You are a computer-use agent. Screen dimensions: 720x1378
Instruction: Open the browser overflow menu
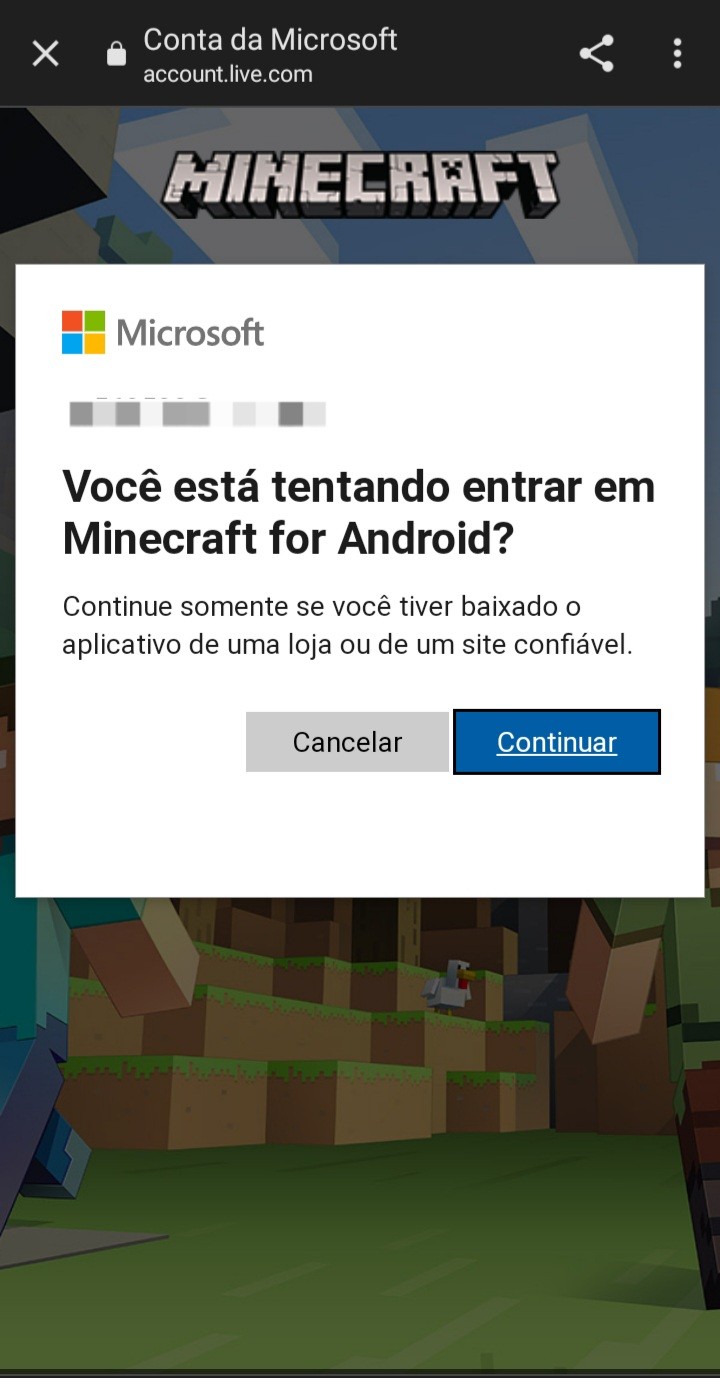[677, 54]
